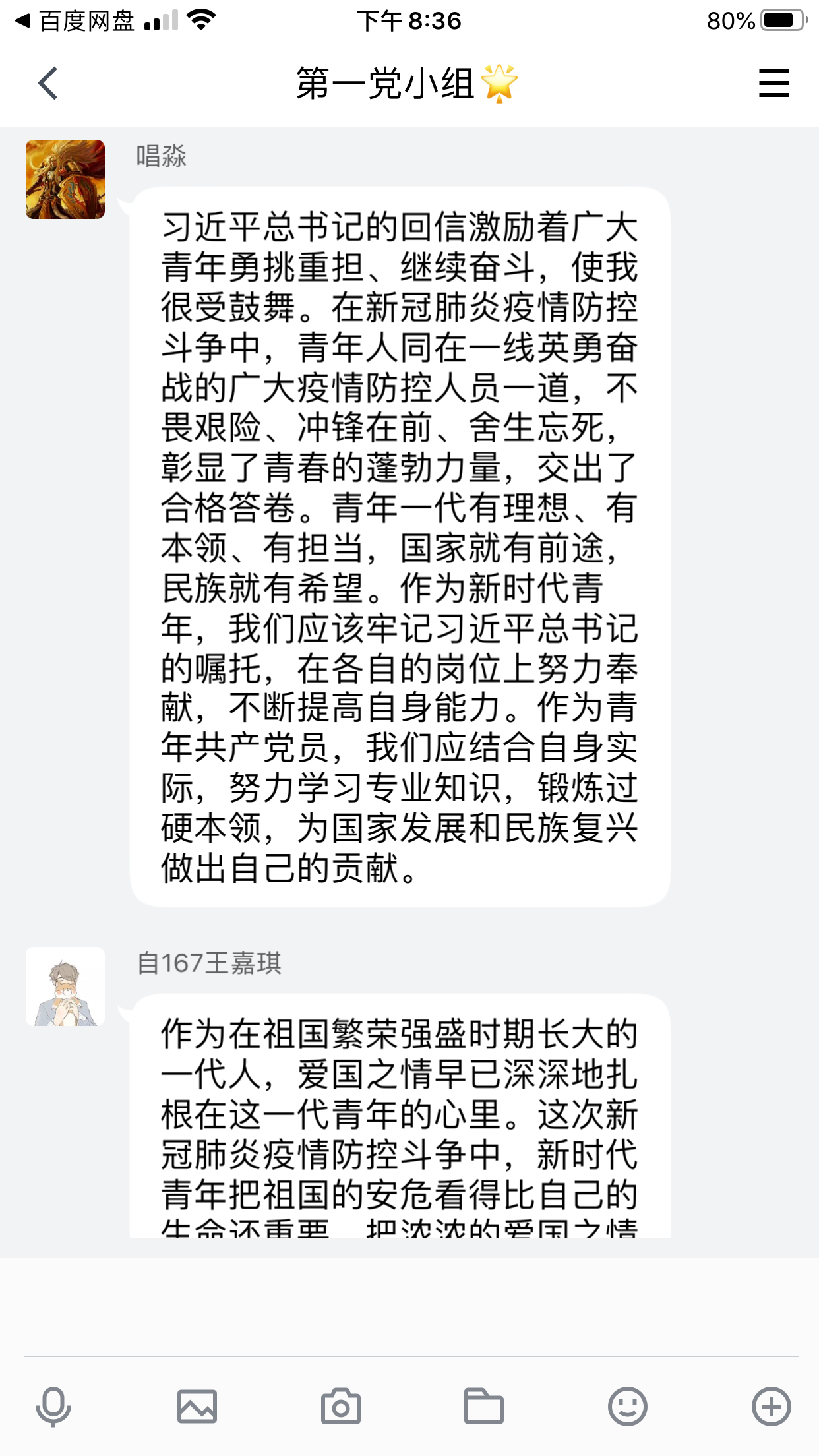Start voice input with the microphone
This screenshot has height=1456, width=819.
point(53,1407)
